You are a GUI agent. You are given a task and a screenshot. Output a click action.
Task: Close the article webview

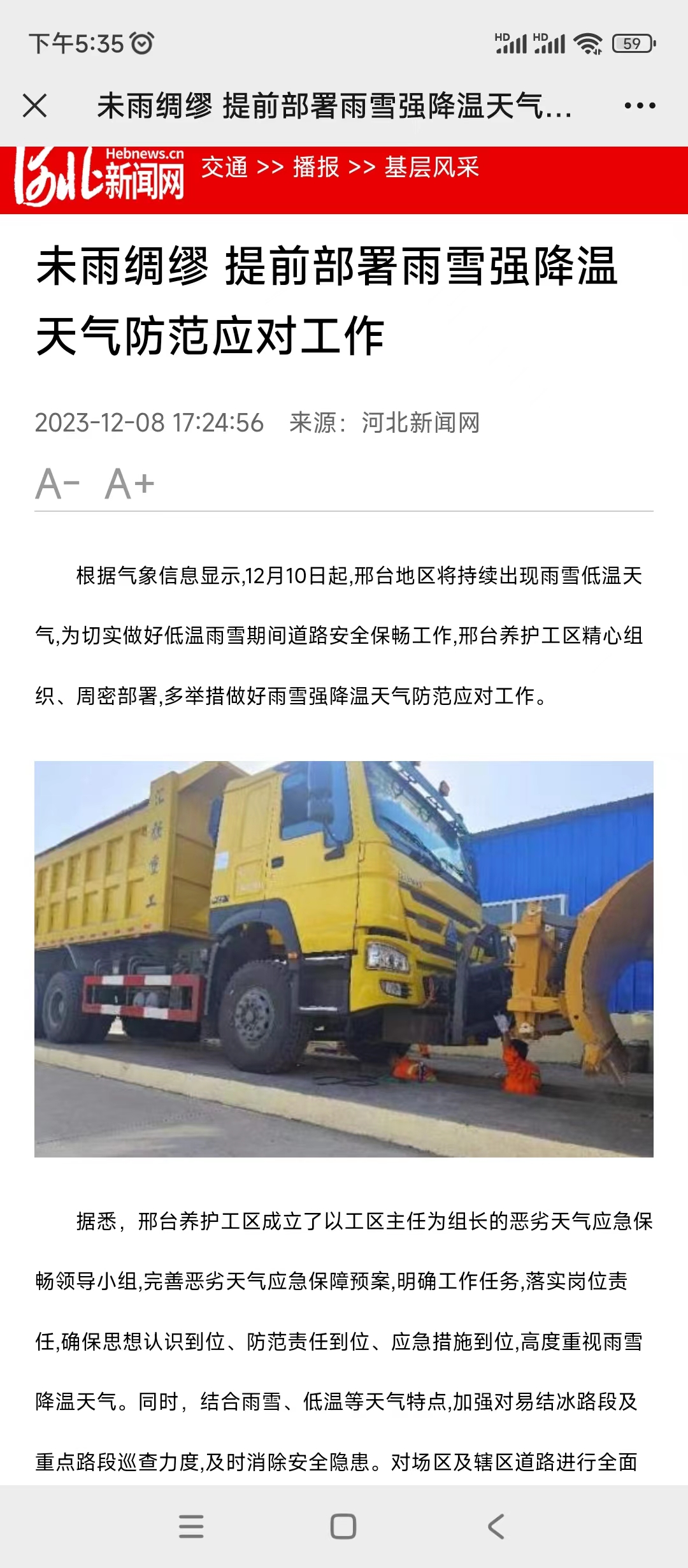[35, 106]
